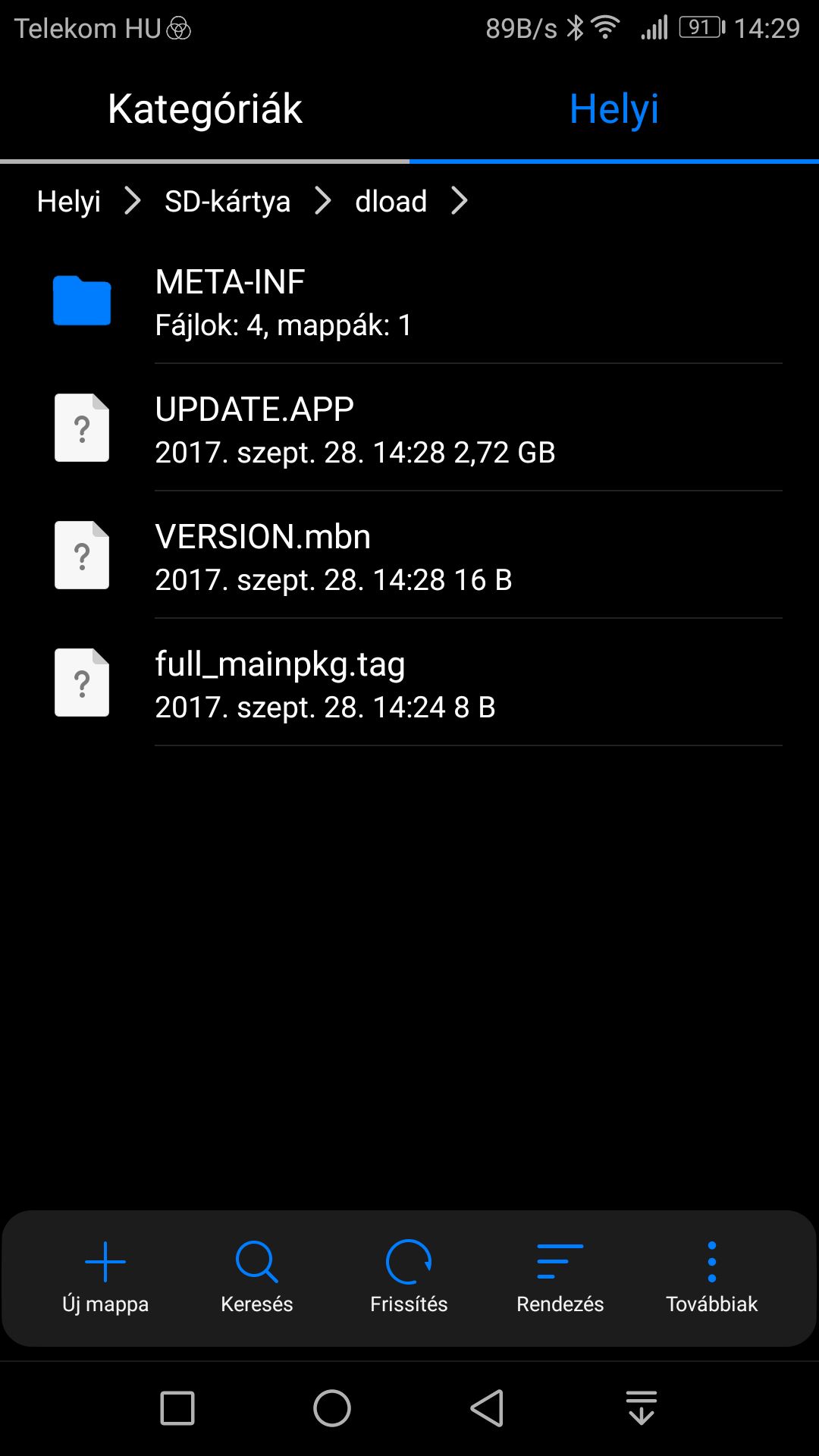Open the UPDATE.APP file
Screen dimensions: 819x1456
click(x=409, y=428)
